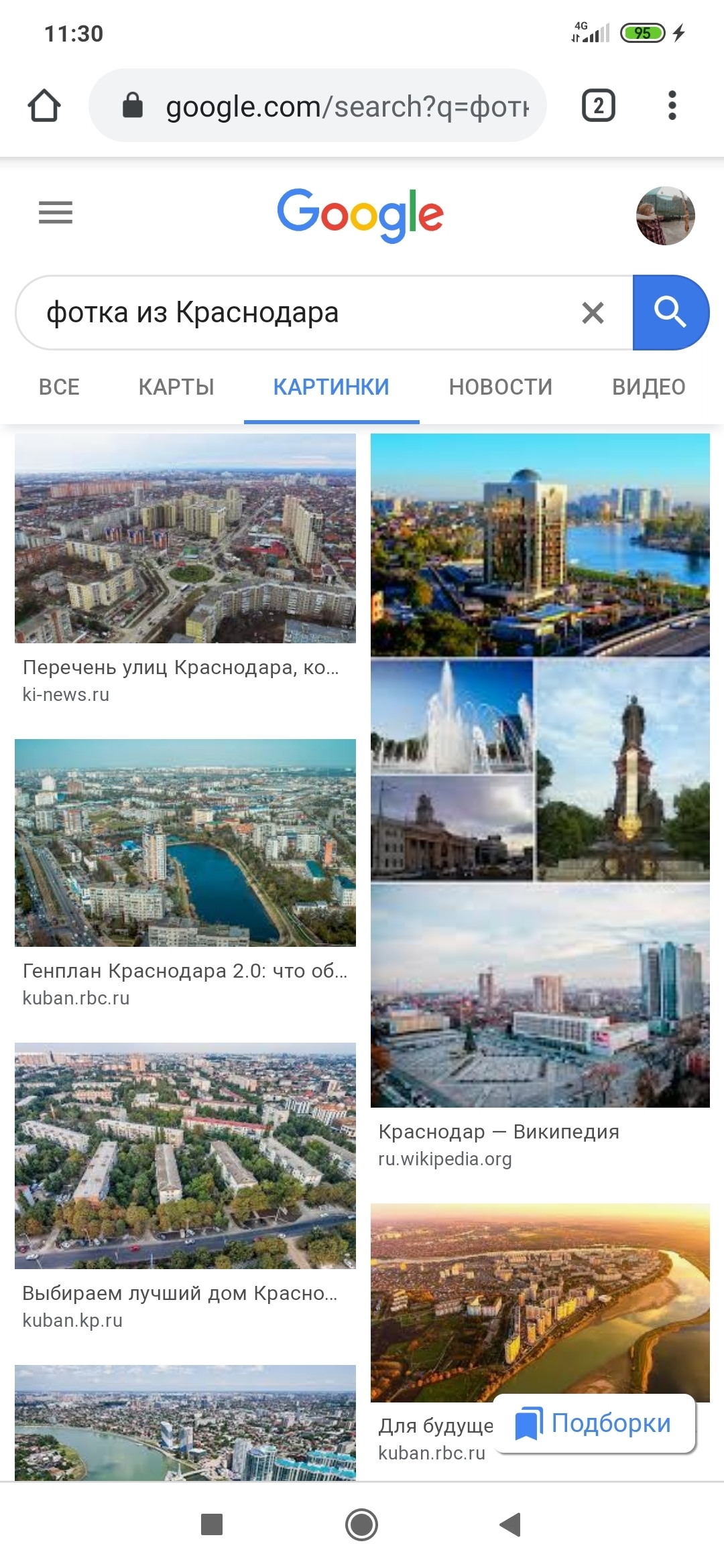Screen dimensions: 724x1568
Task: Switch to the ВИДЕО tab
Action: point(648,387)
